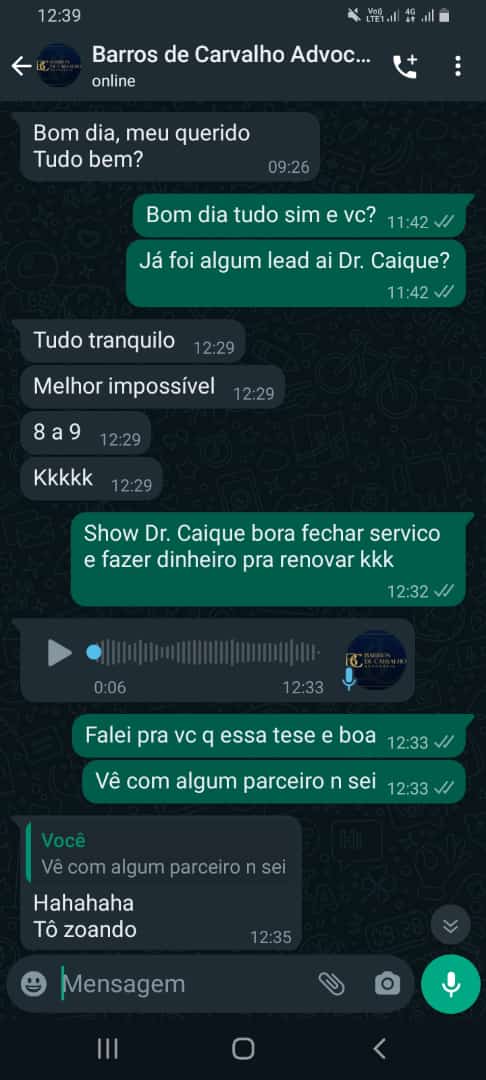486x1080 pixels.
Task: Tap the system home button
Action: tap(243, 1048)
